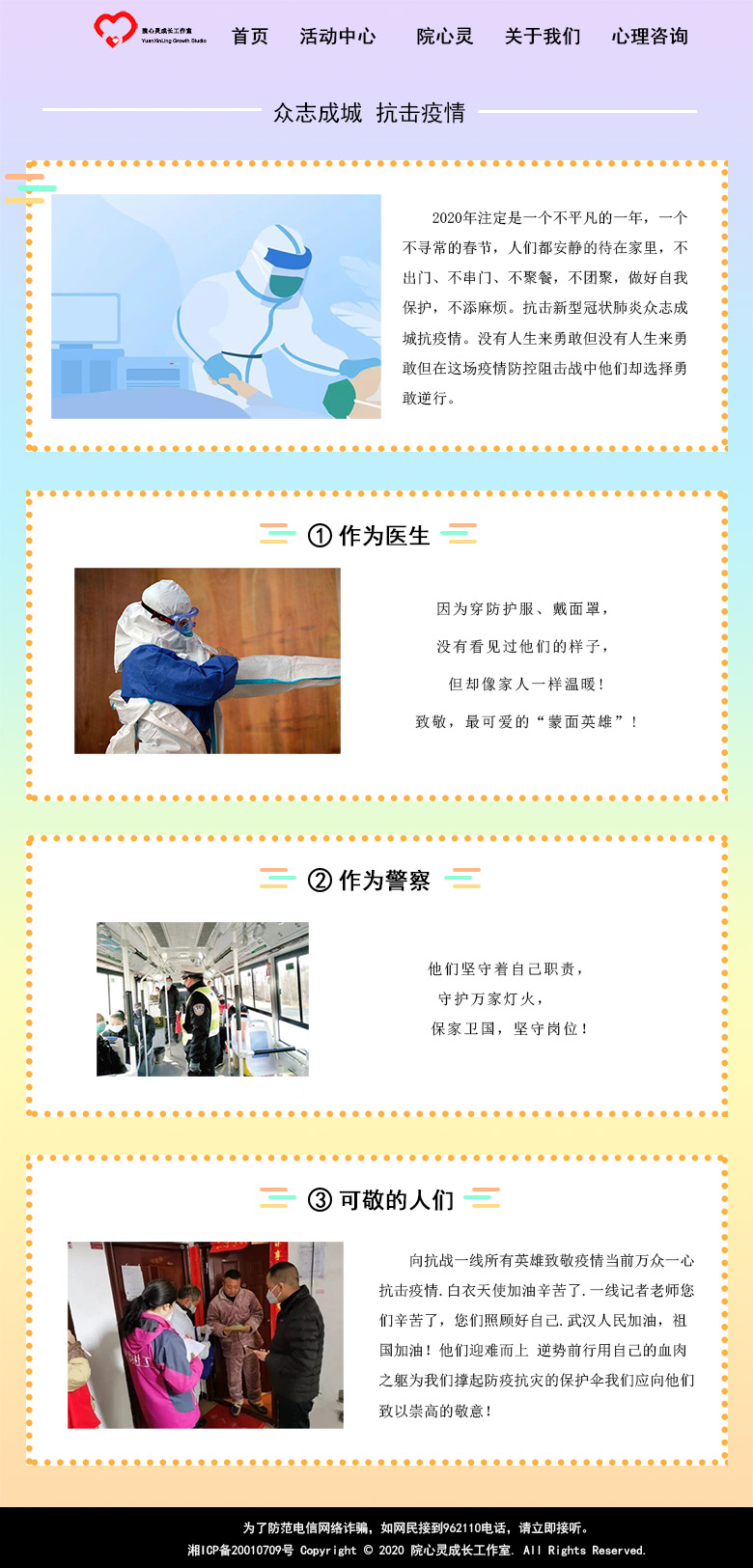
Task: Select 心理咨询 in the navigation
Action: click(649, 37)
